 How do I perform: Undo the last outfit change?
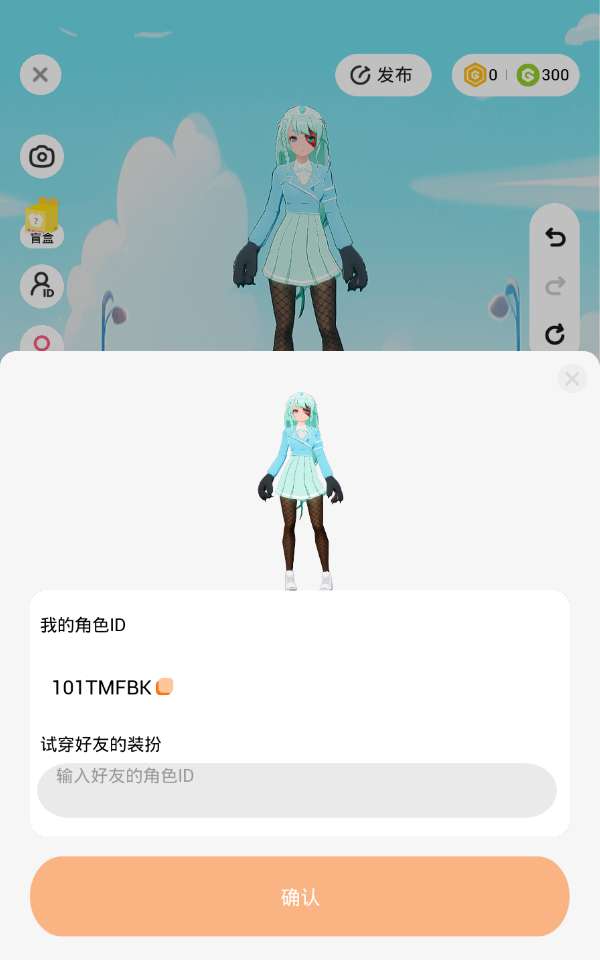coord(555,238)
